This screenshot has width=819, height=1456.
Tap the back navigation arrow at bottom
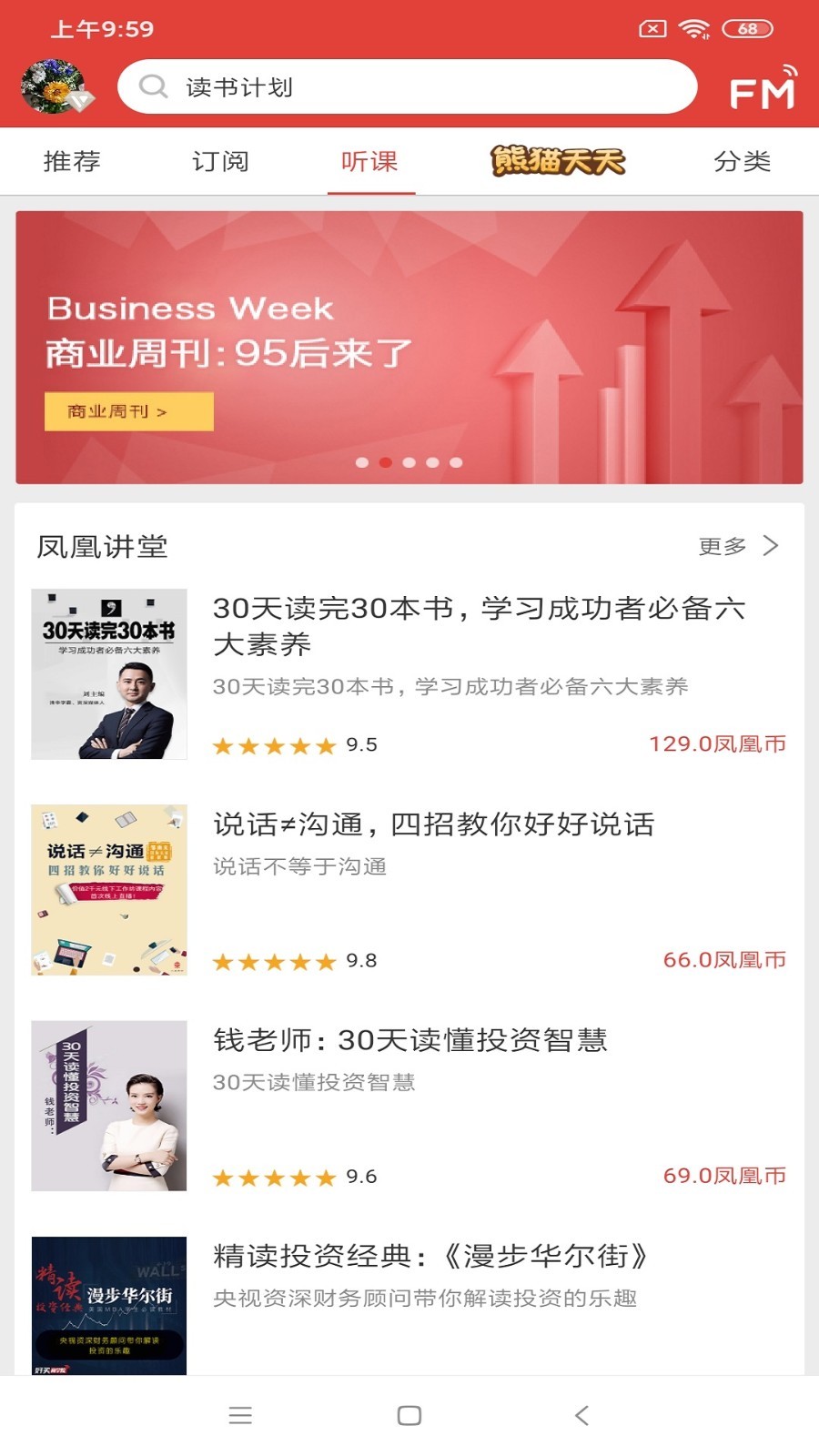pos(580,1416)
